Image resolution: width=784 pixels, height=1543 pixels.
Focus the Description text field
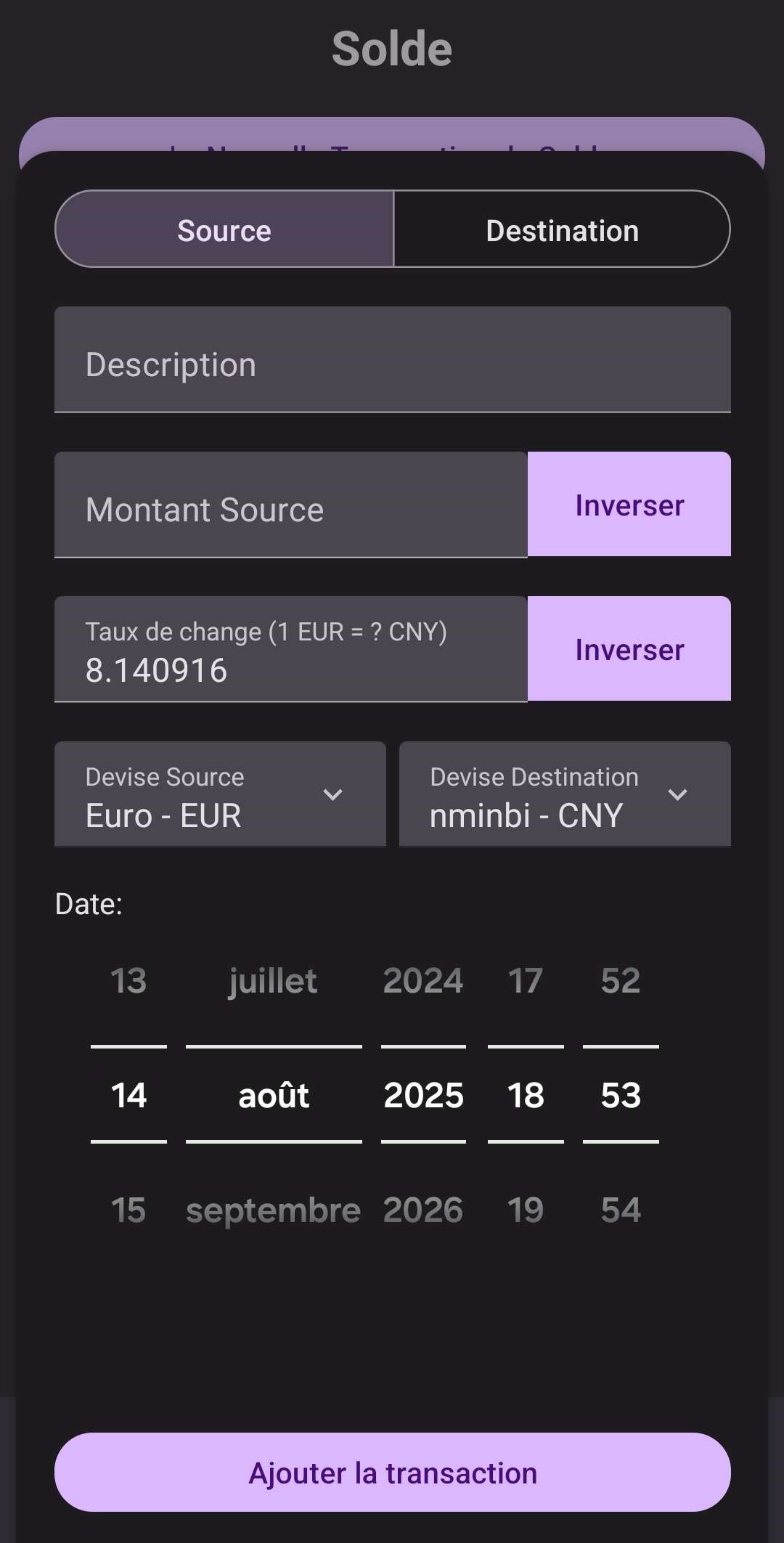click(392, 359)
